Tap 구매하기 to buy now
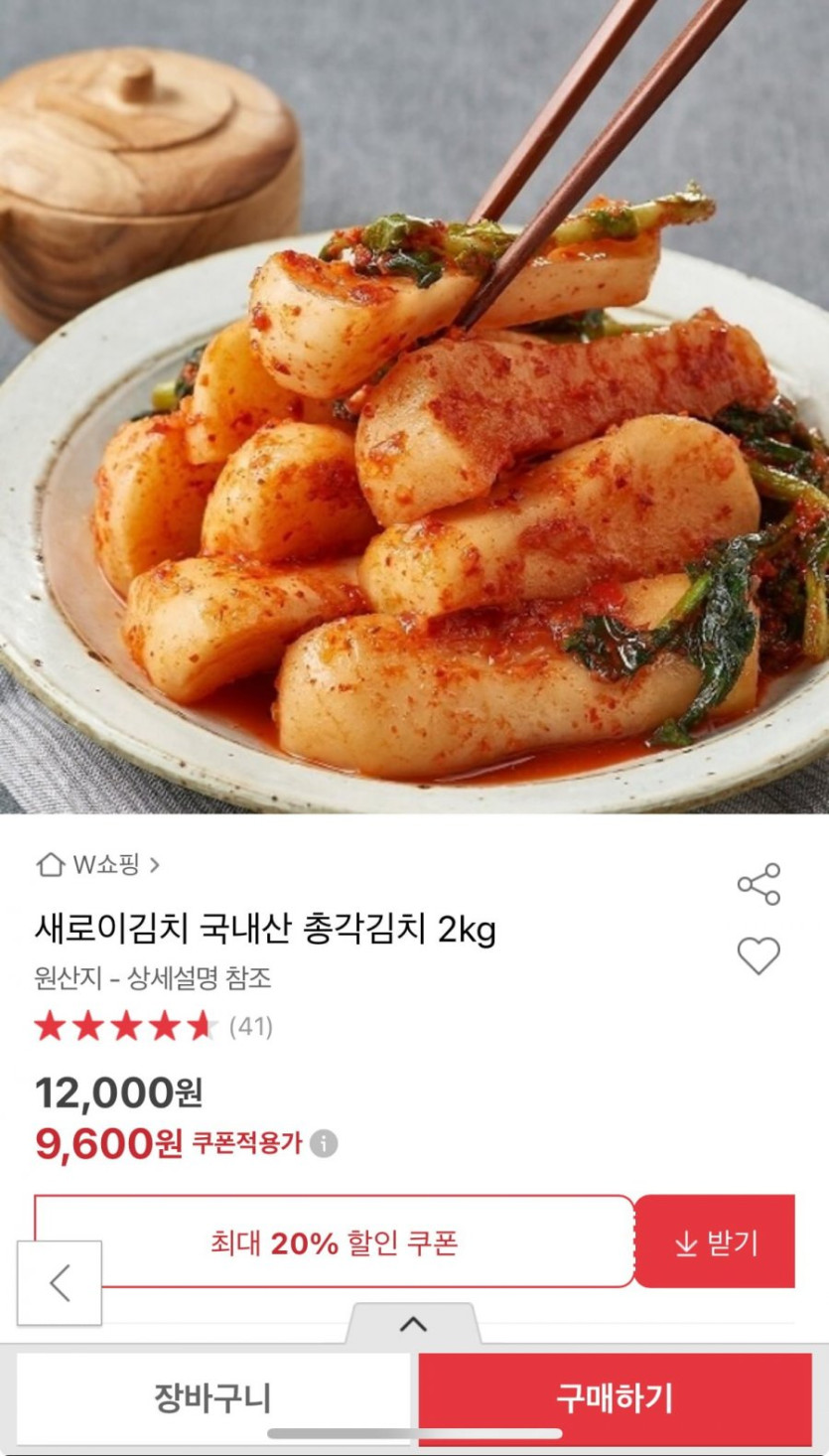 pos(615,1398)
